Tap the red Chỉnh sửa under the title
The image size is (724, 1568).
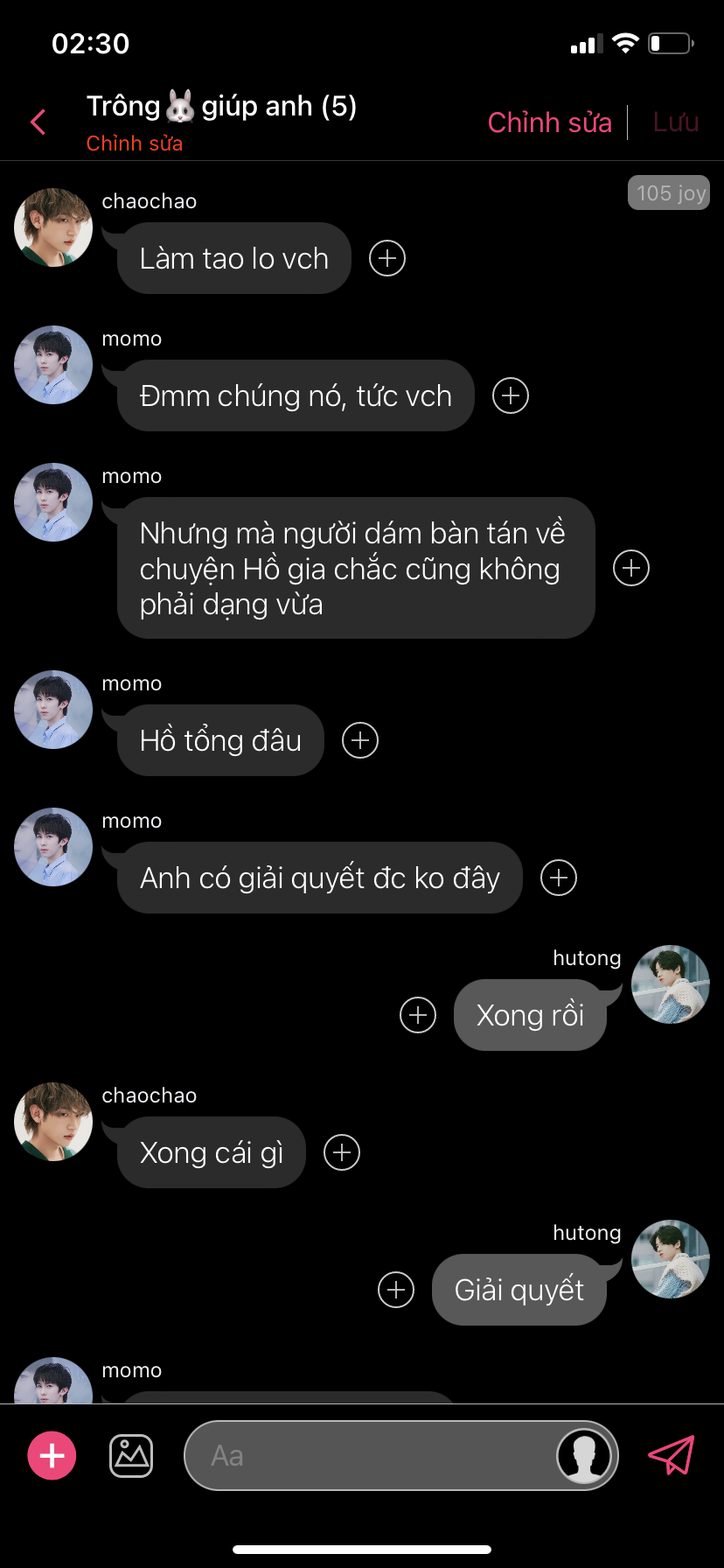coord(134,143)
